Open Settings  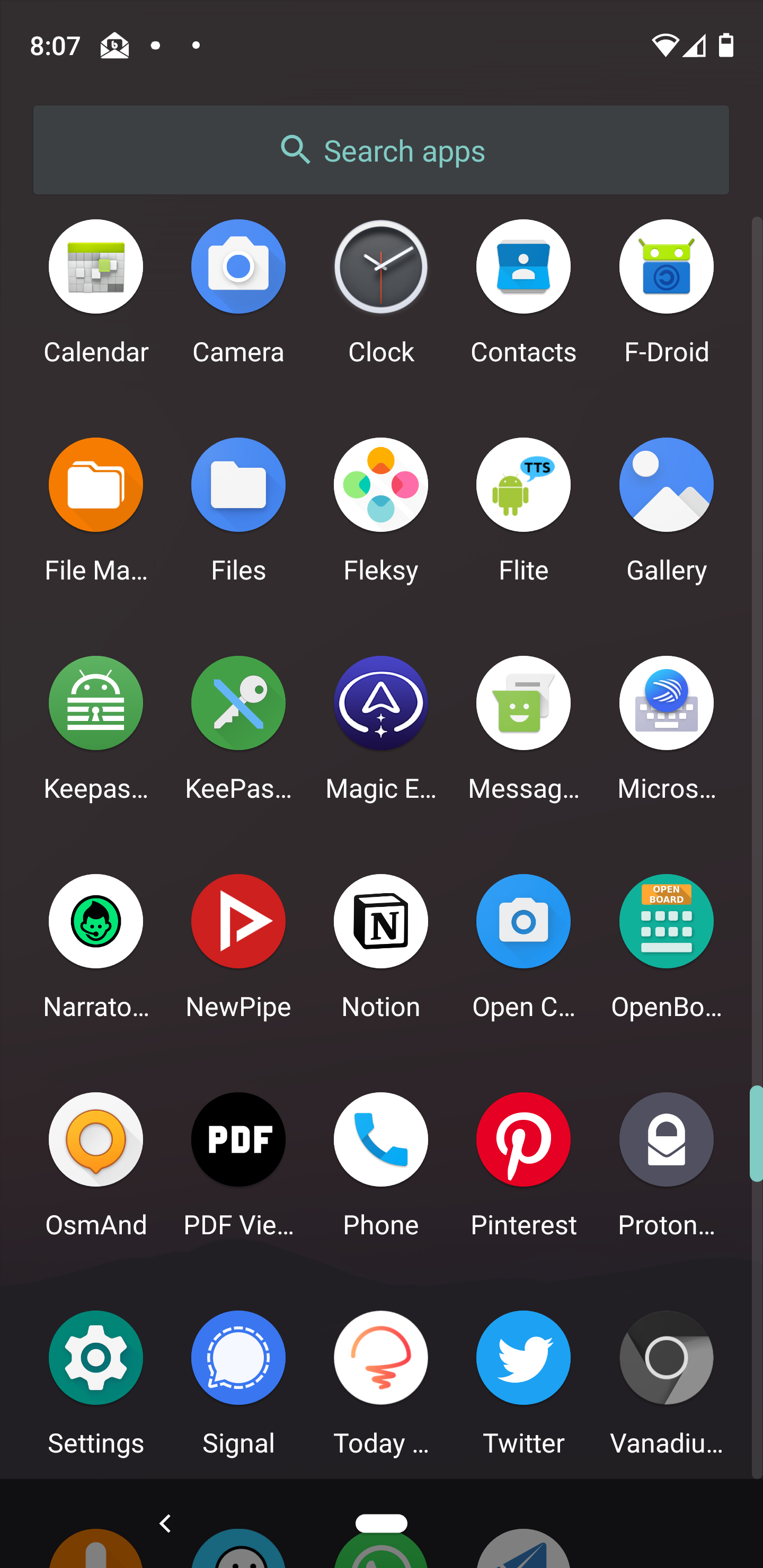pos(95,1358)
